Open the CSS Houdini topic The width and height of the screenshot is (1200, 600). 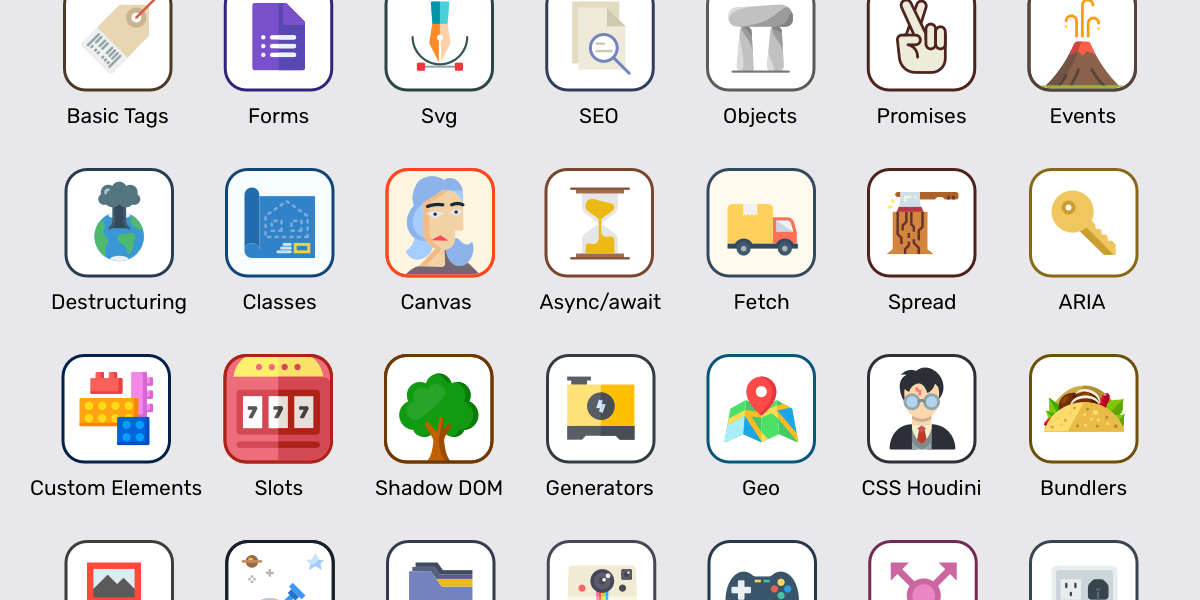coord(921,408)
